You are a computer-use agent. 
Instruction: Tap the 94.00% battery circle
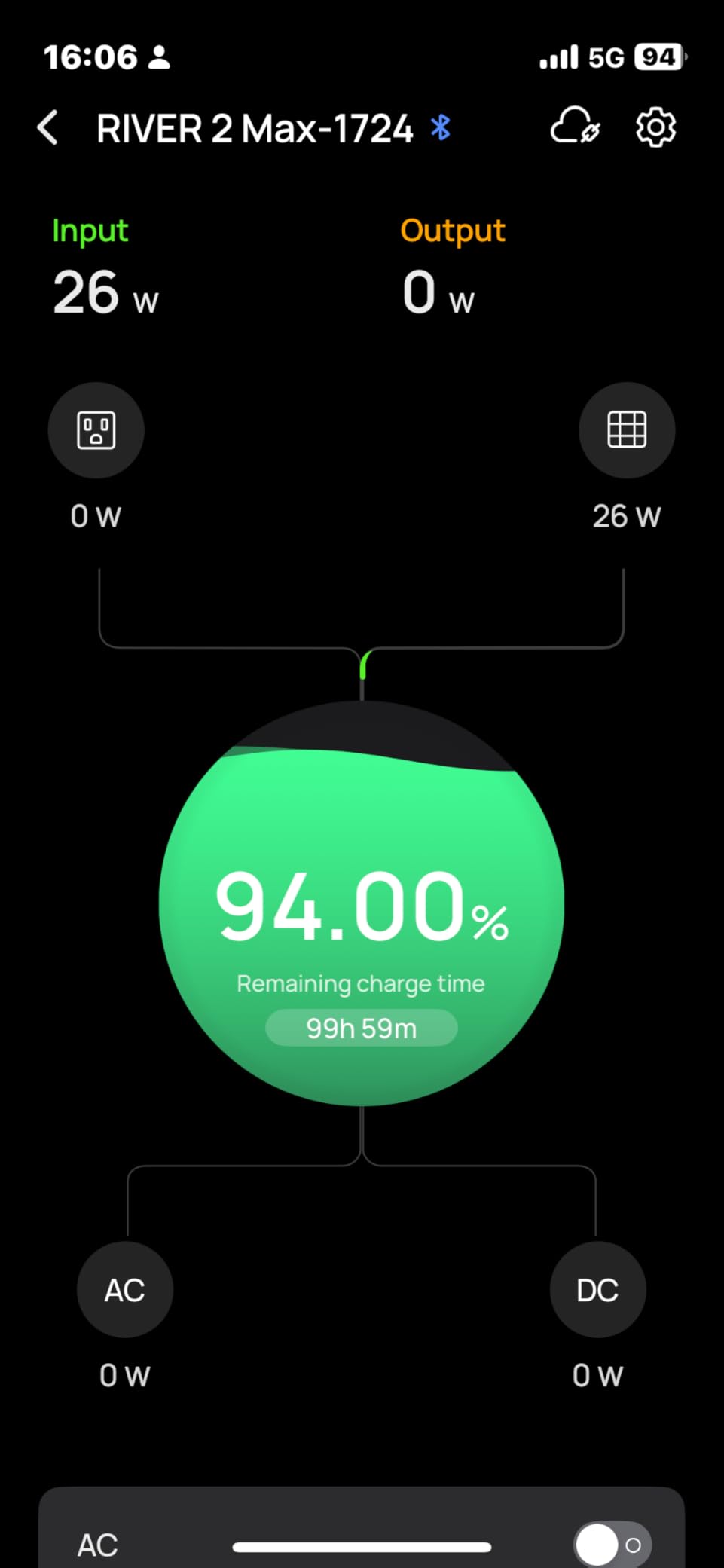click(x=362, y=904)
